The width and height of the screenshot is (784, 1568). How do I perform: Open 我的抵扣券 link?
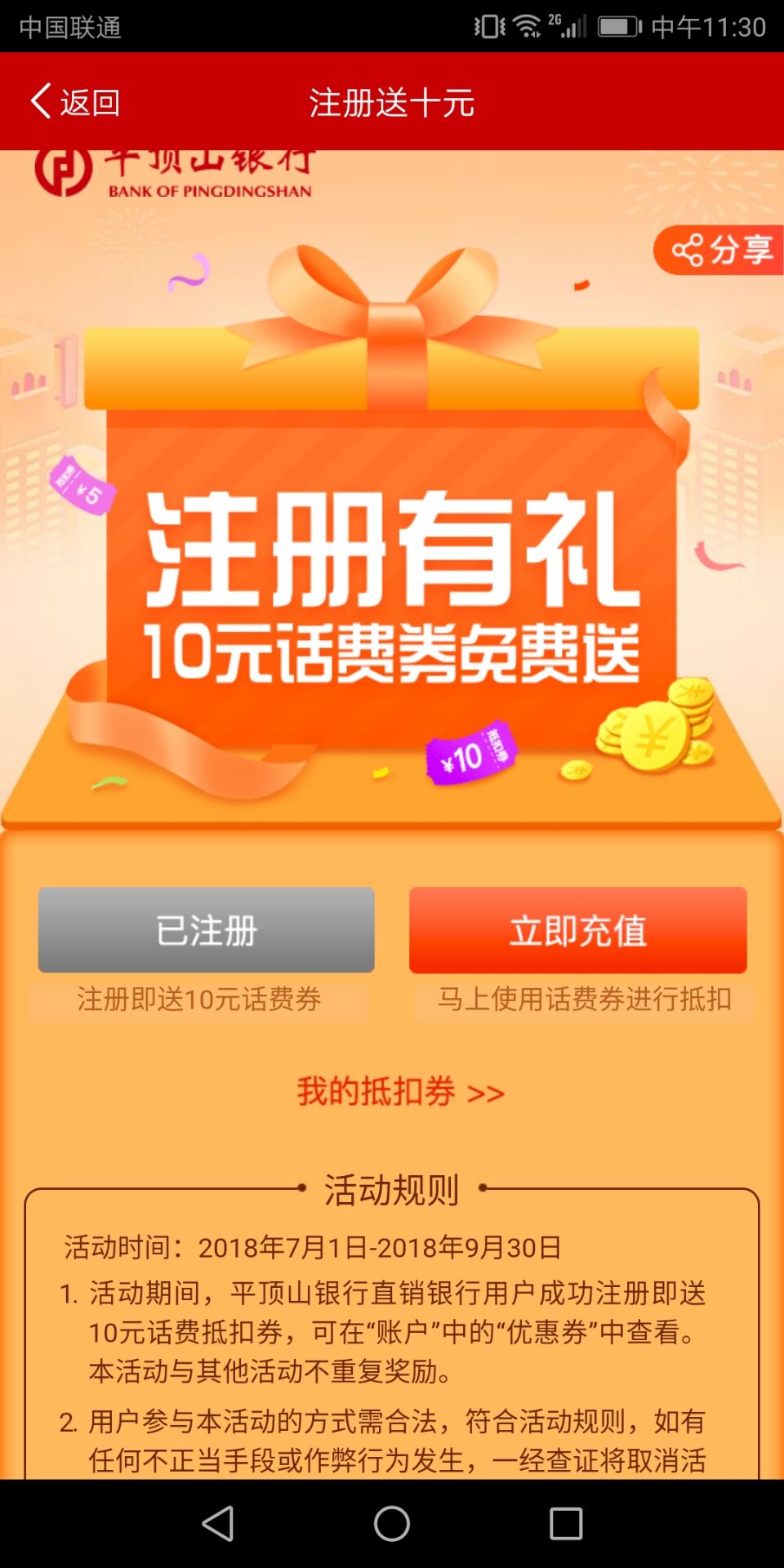point(400,1092)
